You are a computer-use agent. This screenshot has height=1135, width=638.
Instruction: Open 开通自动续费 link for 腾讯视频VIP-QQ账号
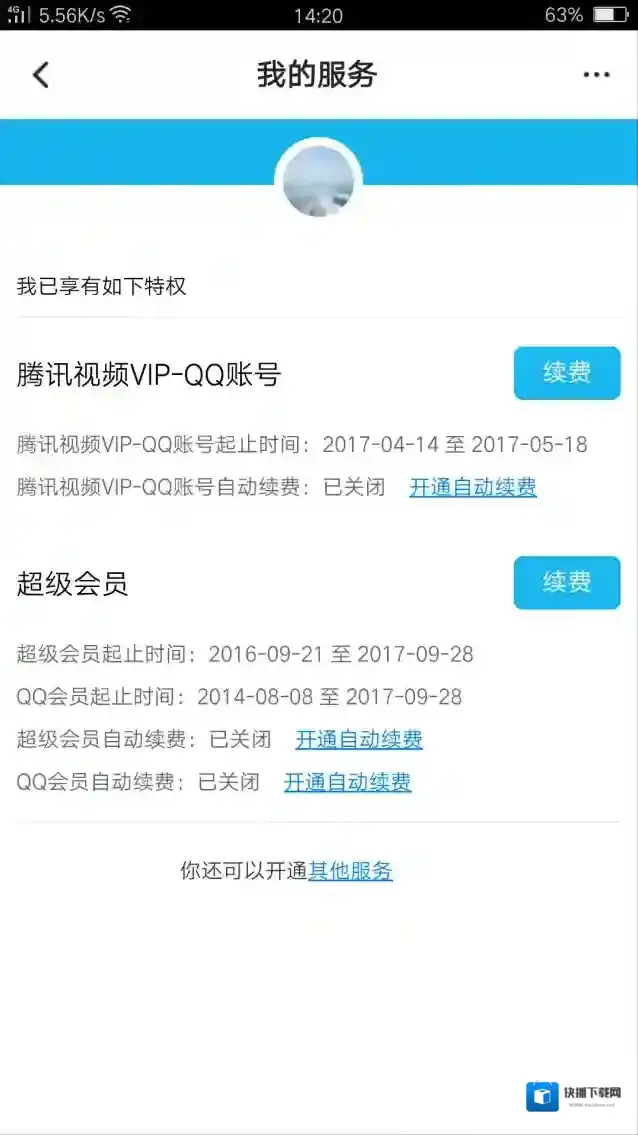473,488
